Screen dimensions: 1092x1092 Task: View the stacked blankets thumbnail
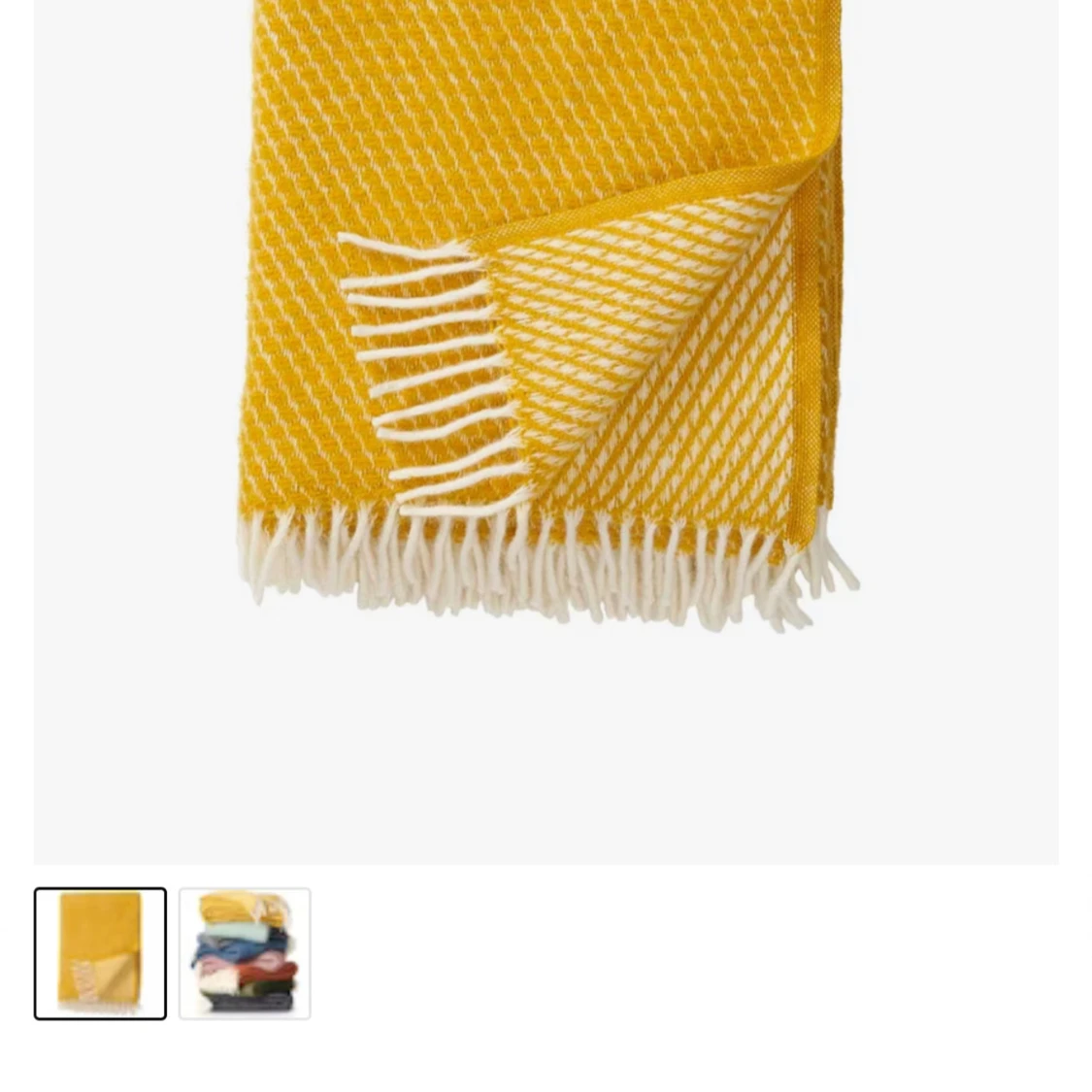click(x=245, y=953)
